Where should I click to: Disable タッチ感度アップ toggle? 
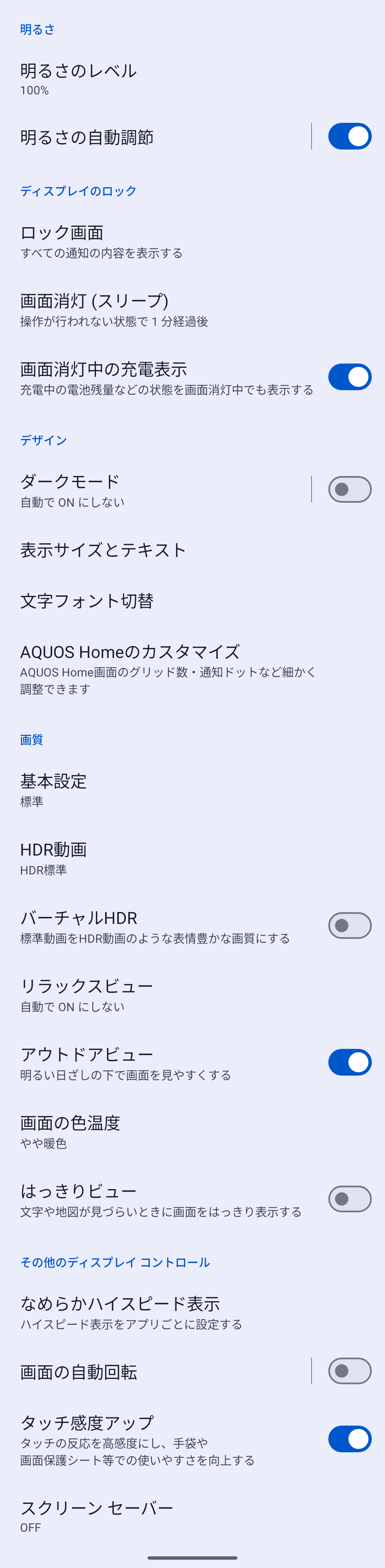click(349, 1439)
